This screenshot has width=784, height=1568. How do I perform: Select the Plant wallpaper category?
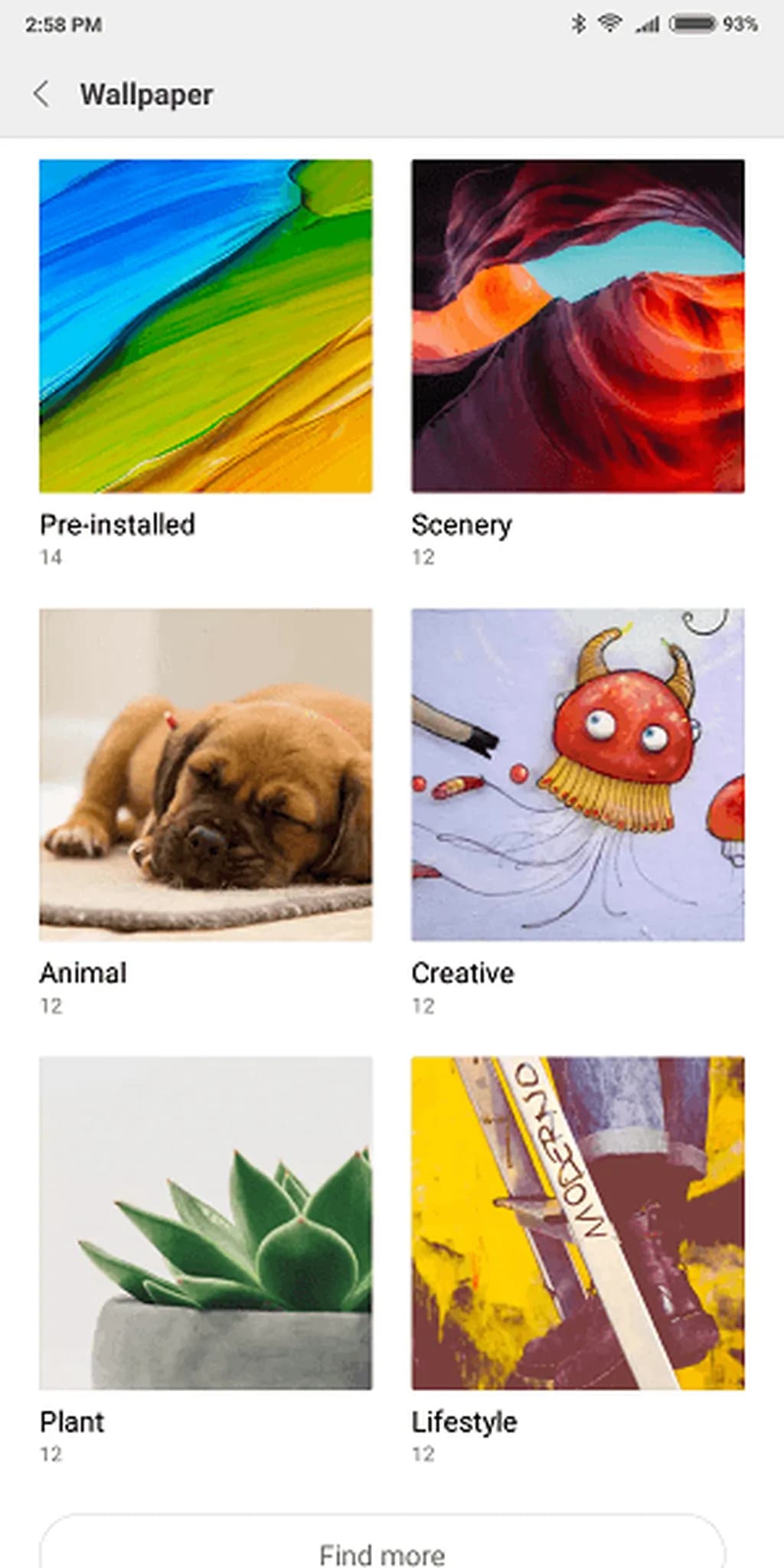coord(205,1223)
